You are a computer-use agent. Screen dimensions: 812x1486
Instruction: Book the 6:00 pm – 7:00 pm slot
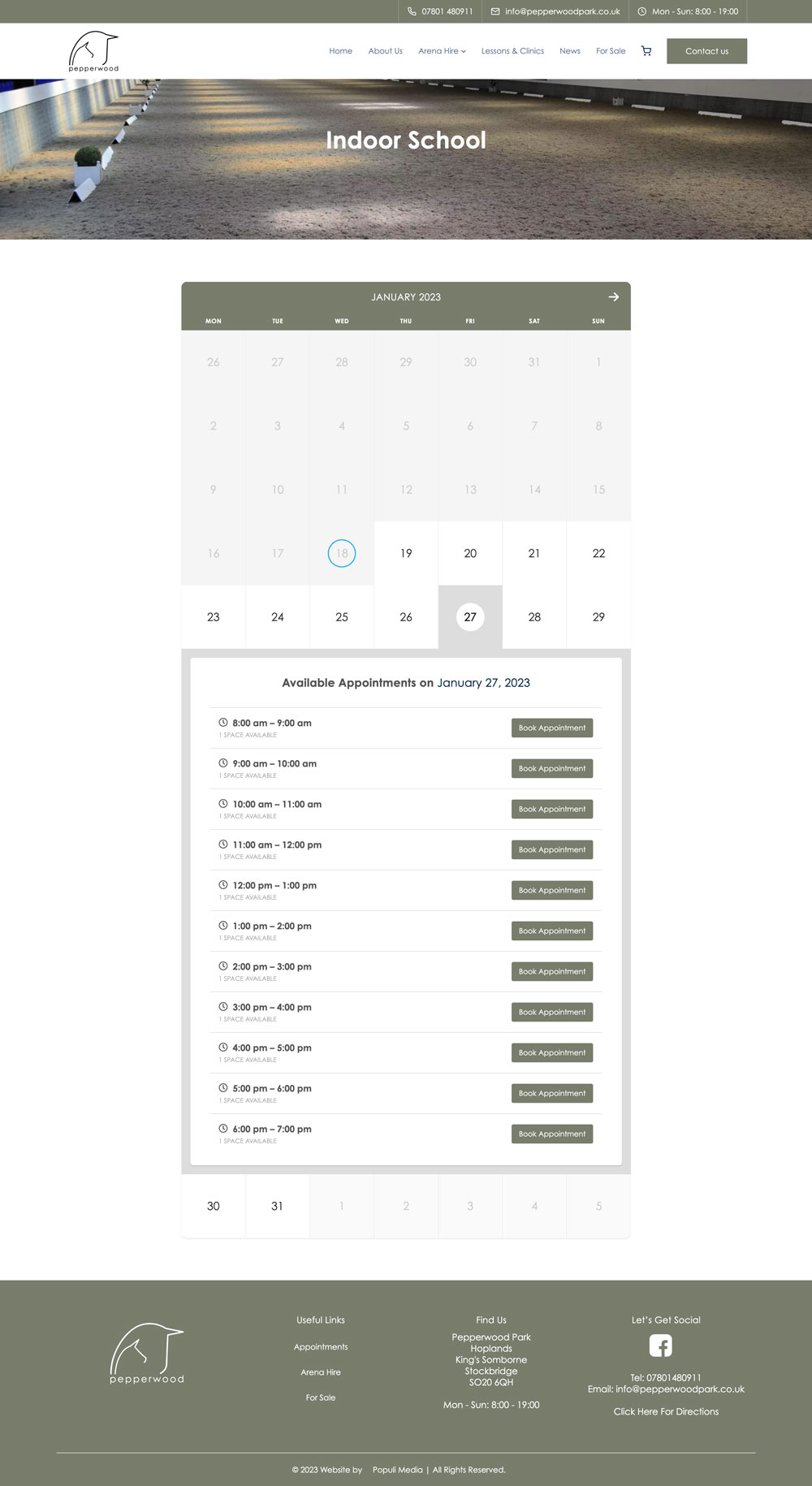[x=552, y=1134]
